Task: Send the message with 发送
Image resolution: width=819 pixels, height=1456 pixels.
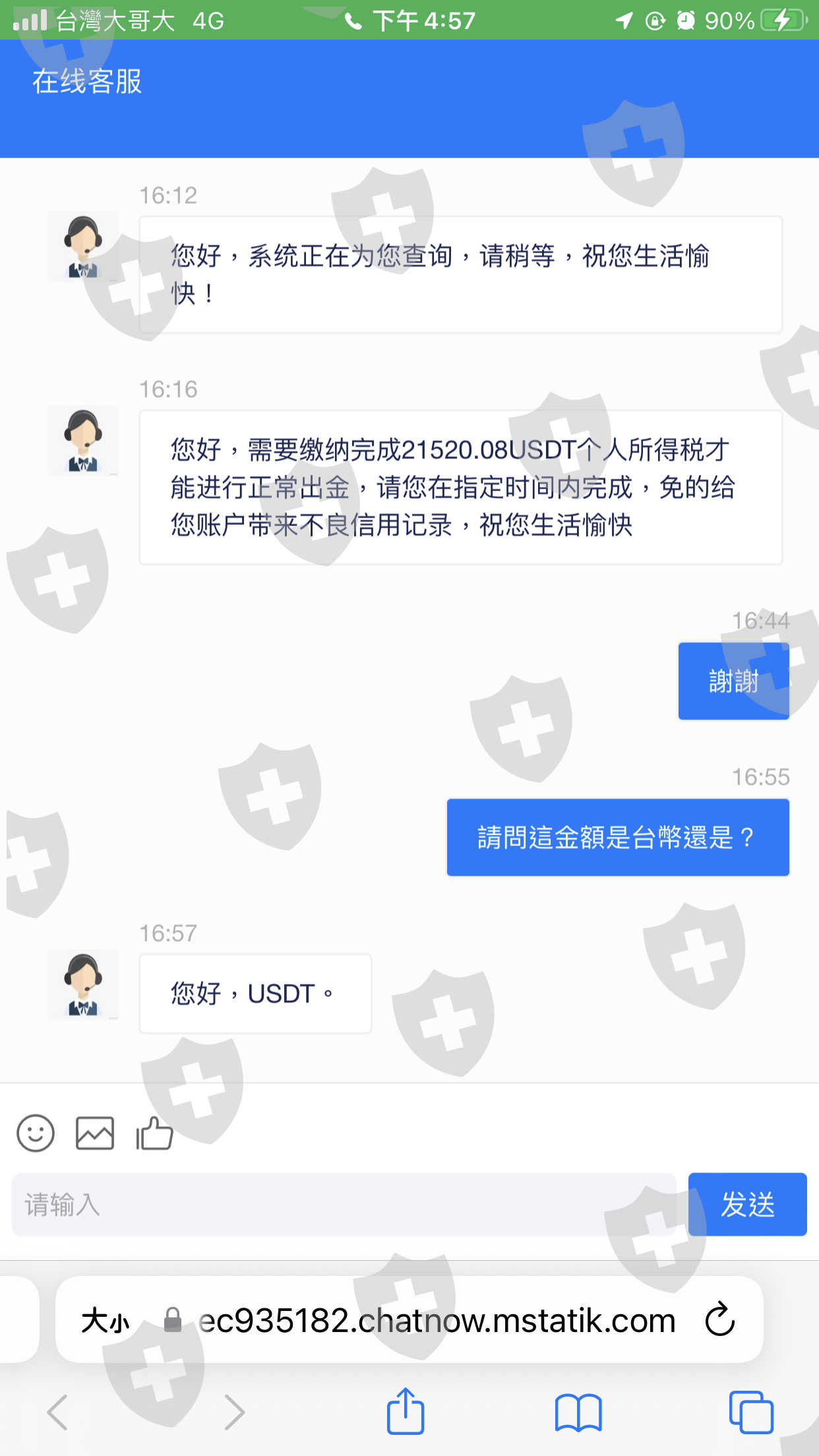Action: coord(748,1205)
